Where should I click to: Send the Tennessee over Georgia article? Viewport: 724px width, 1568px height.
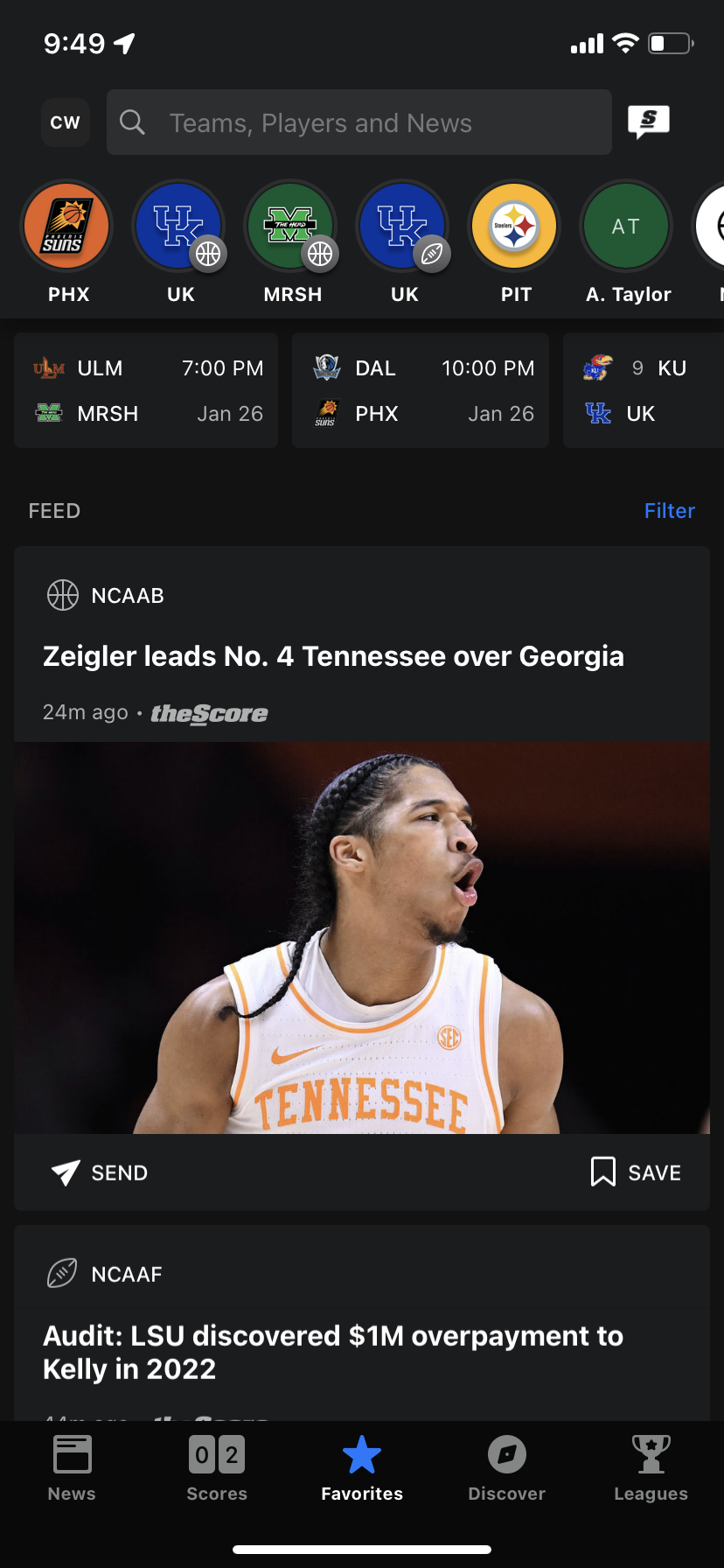(x=100, y=1172)
